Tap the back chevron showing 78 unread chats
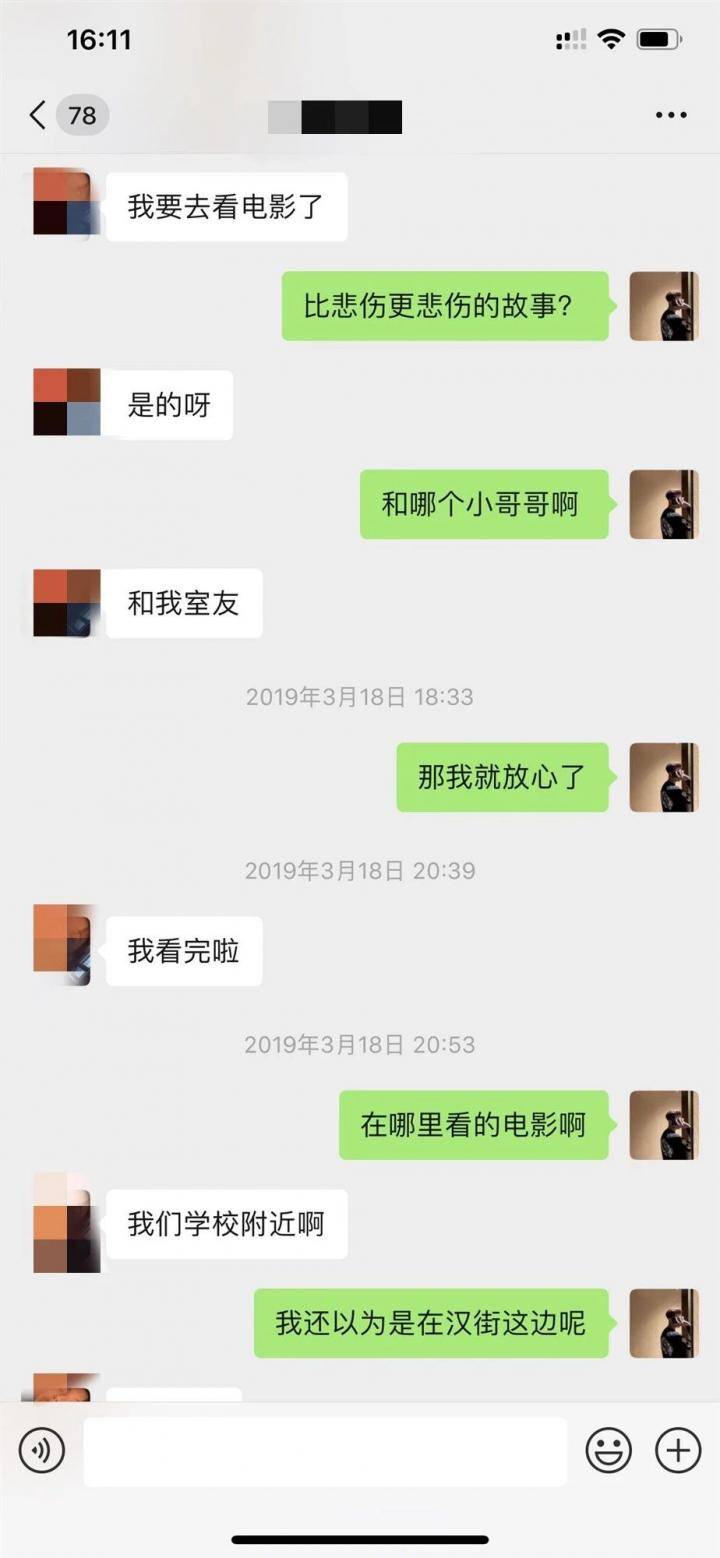 coord(60,115)
